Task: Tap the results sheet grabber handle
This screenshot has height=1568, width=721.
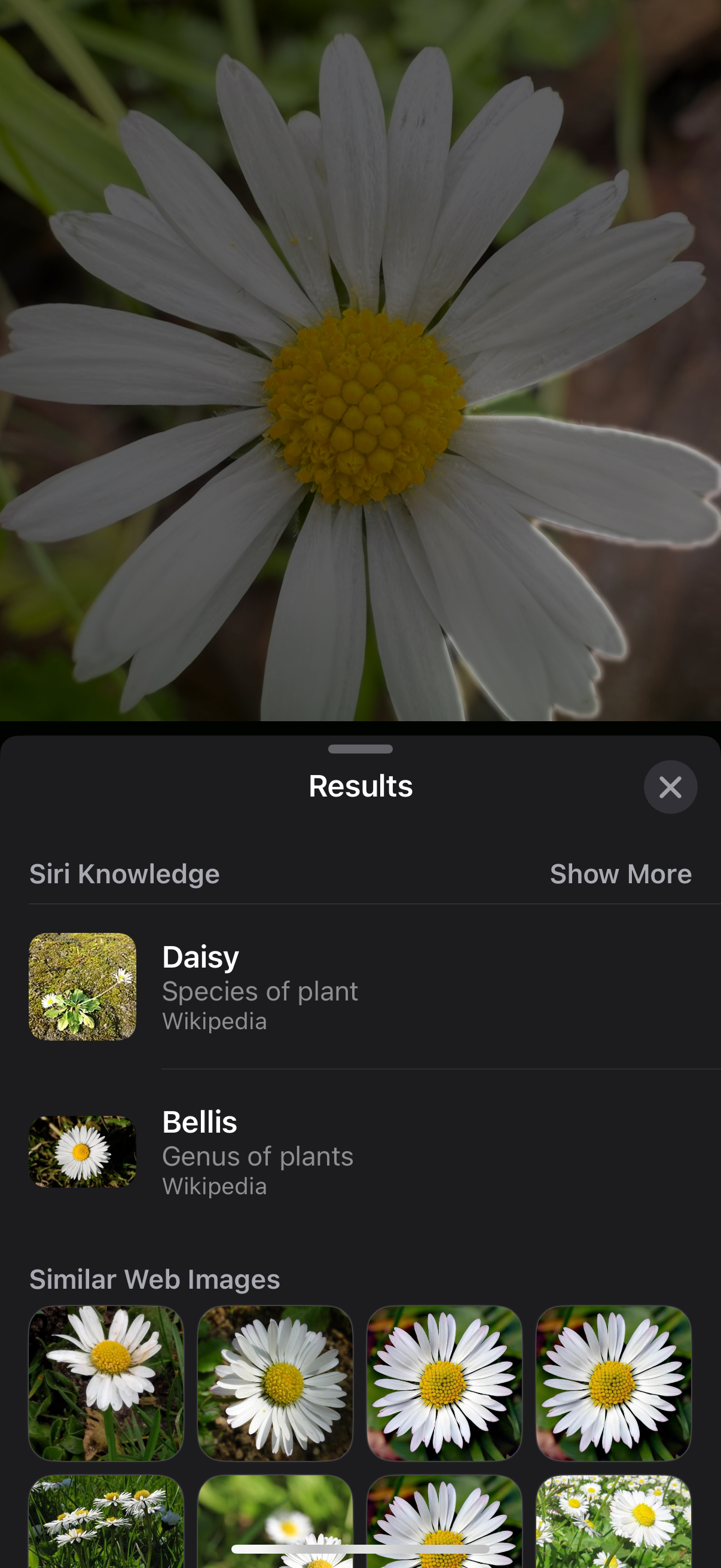Action: click(x=360, y=749)
